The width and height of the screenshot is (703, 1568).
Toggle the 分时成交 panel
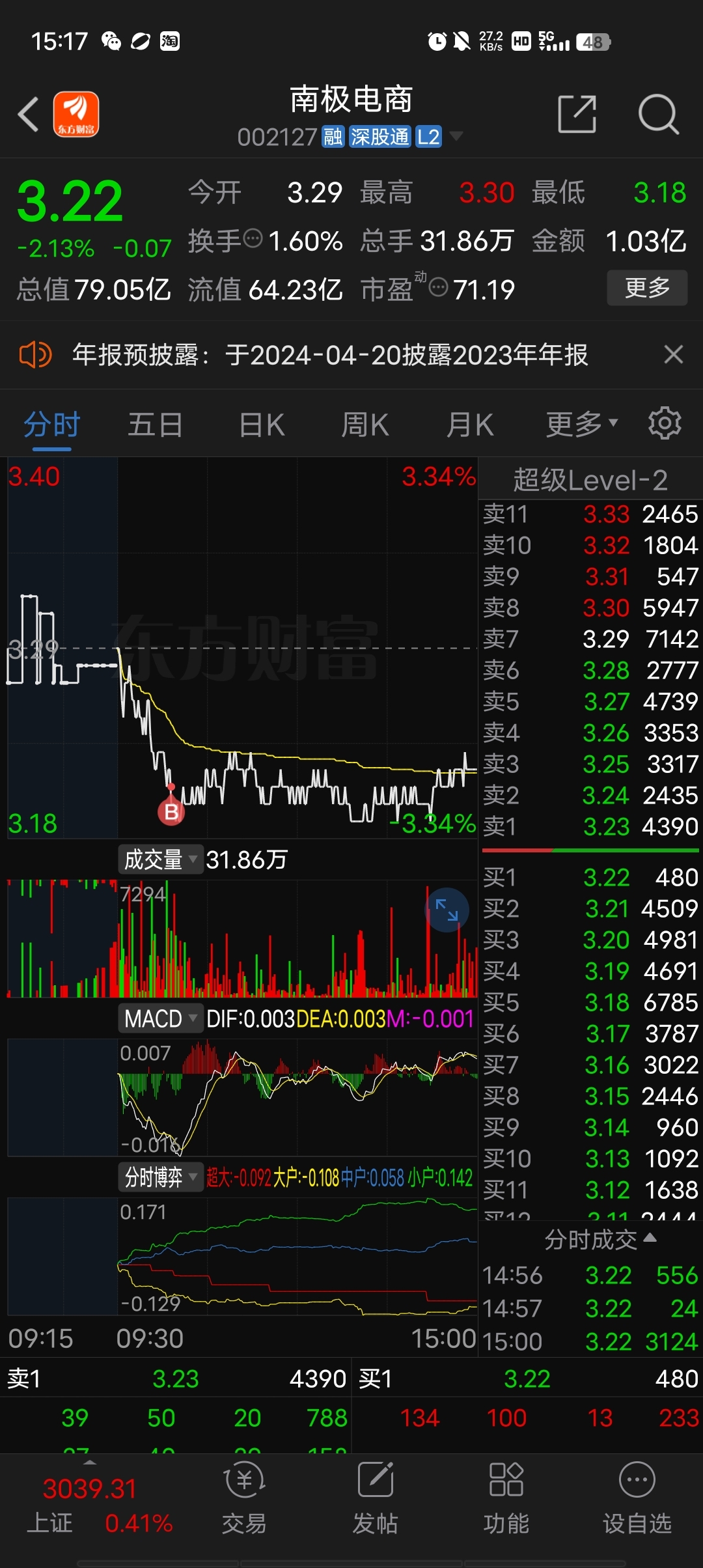coord(600,1240)
